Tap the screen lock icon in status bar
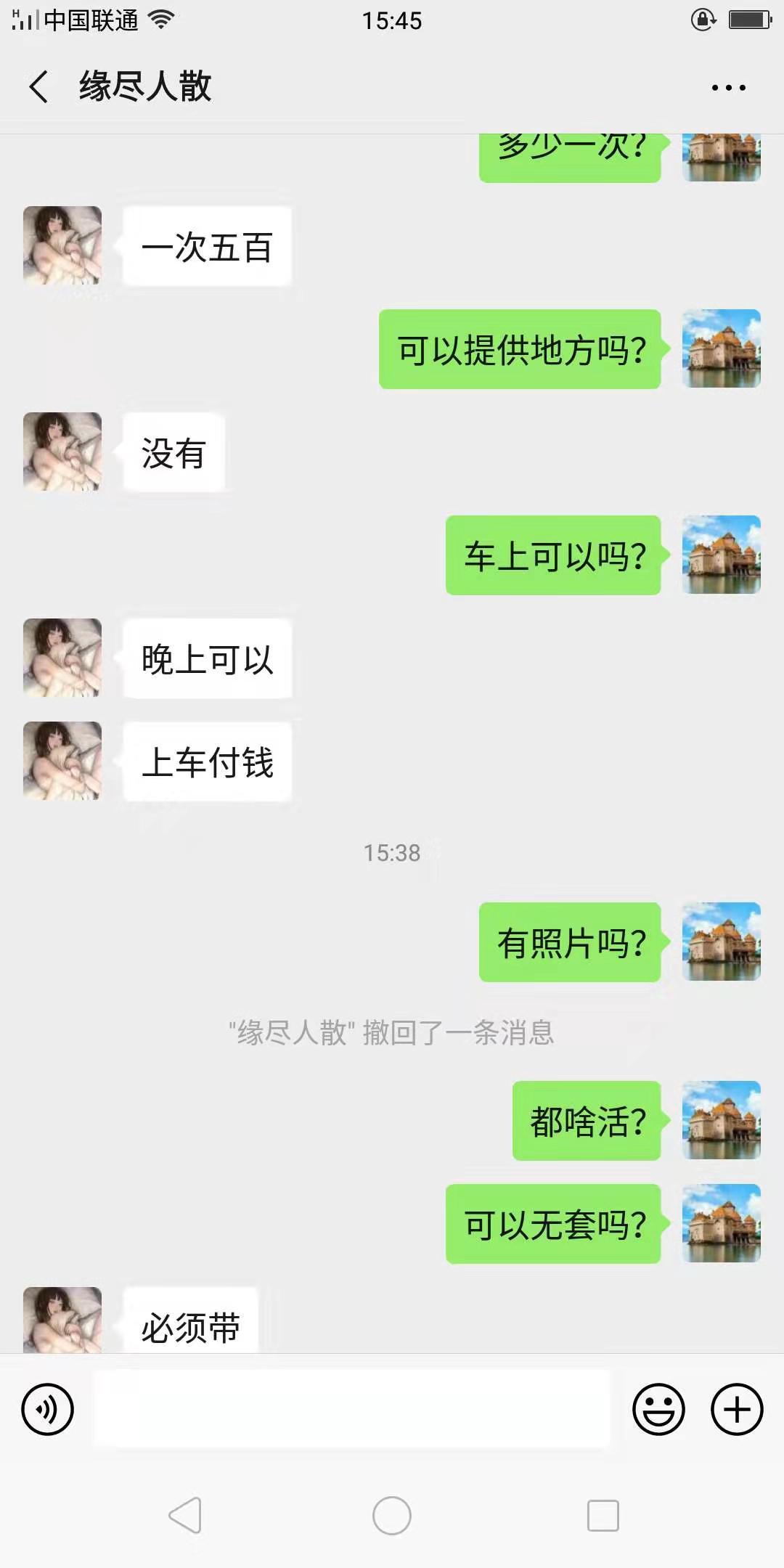This screenshot has width=784, height=1568. tap(703, 21)
